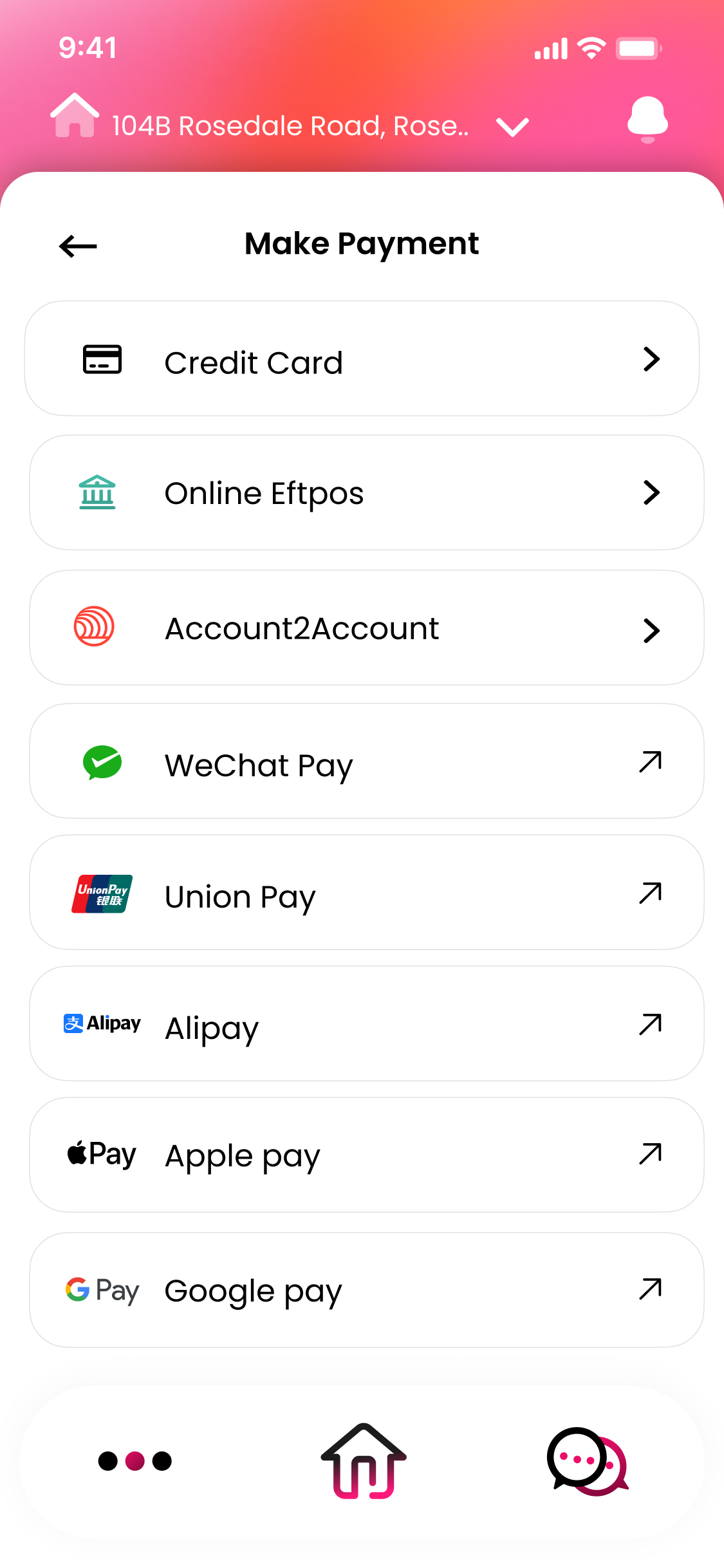Image resolution: width=724 pixels, height=1568 pixels.
Task: Open Credit Card details via chevron arrow
Action: [x=651, y=360]
